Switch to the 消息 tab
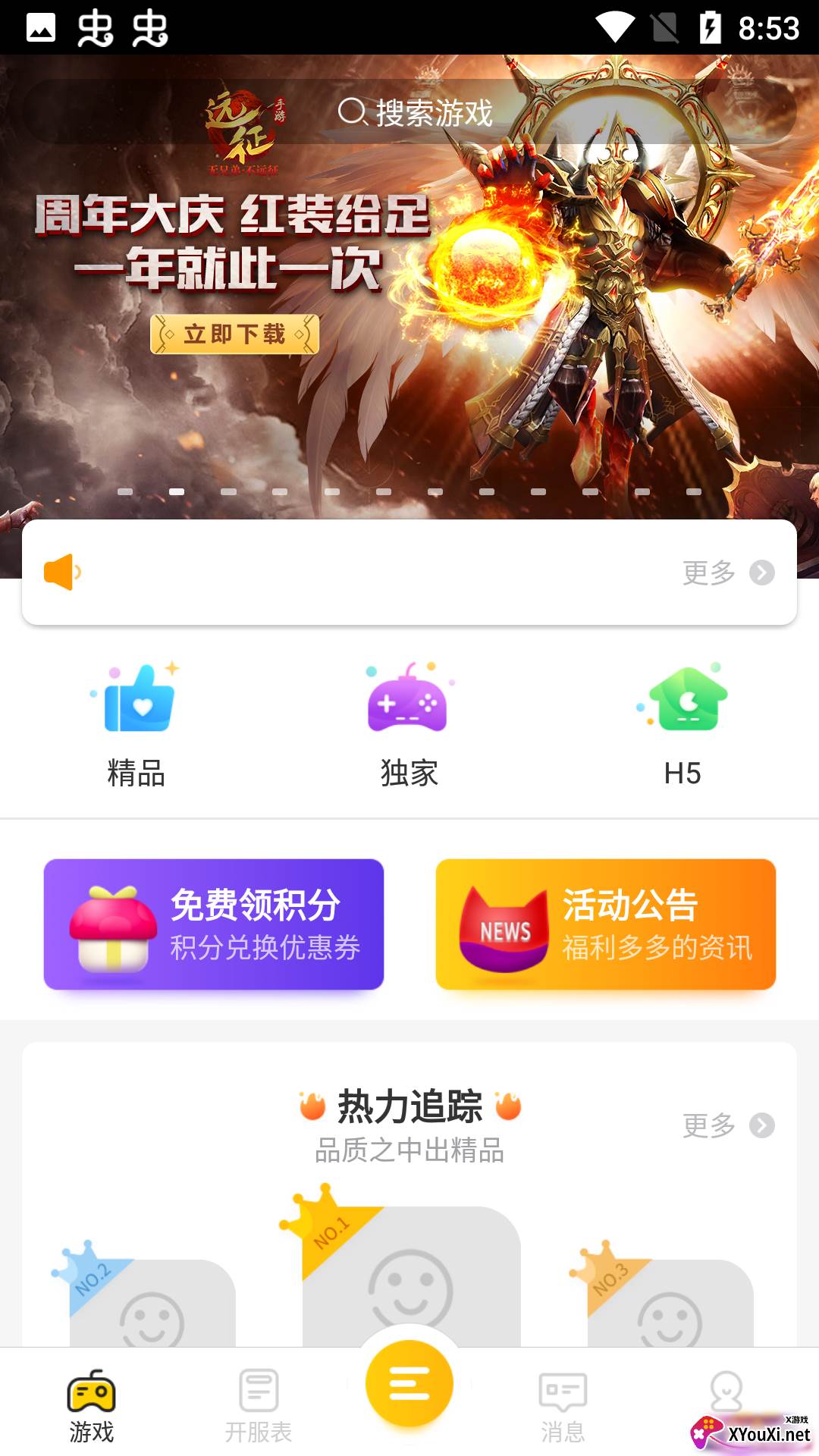Screen dimensions: 819x1456 [x=563, y=1405]
